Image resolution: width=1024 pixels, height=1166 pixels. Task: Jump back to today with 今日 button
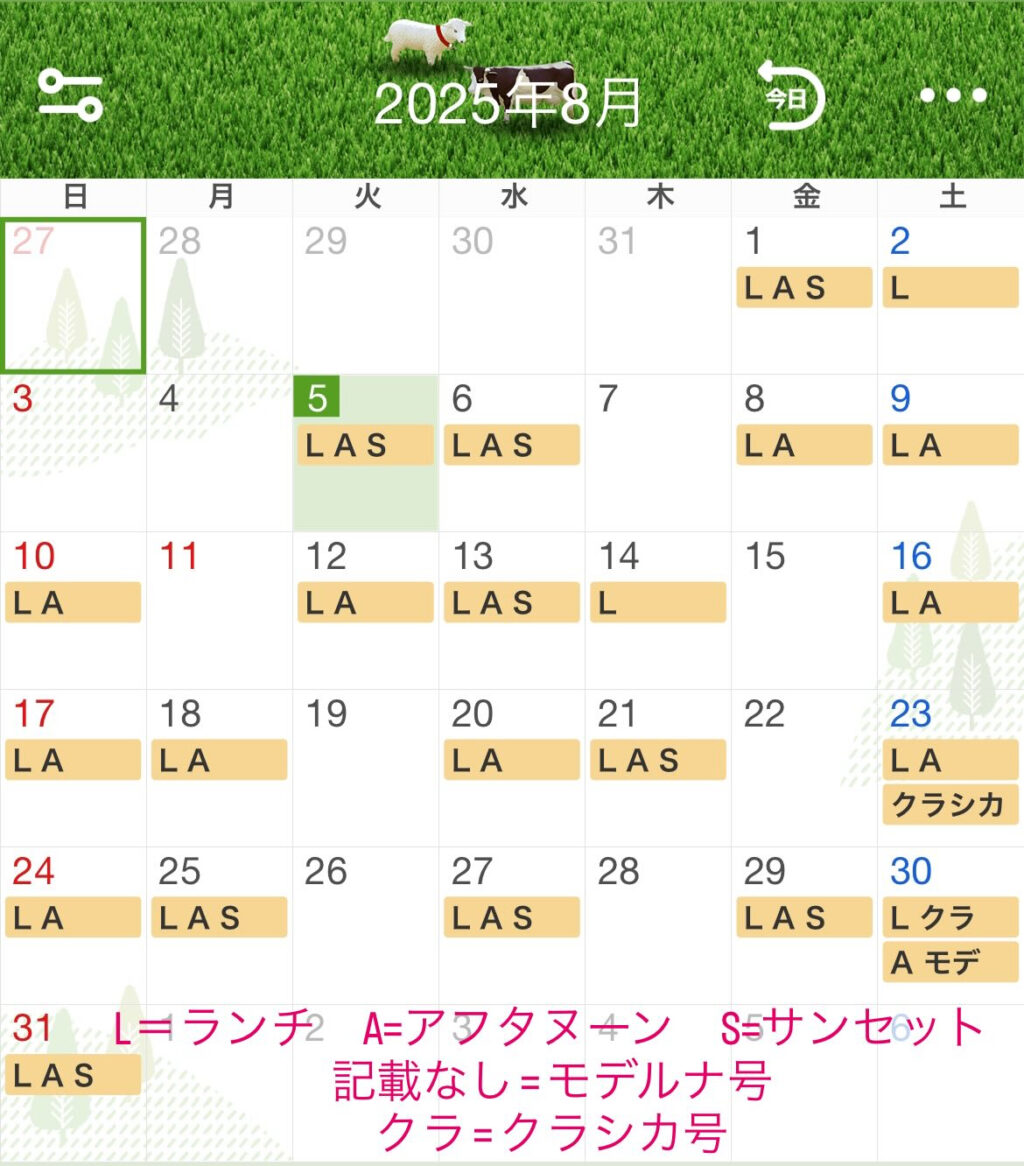[789, 97]
